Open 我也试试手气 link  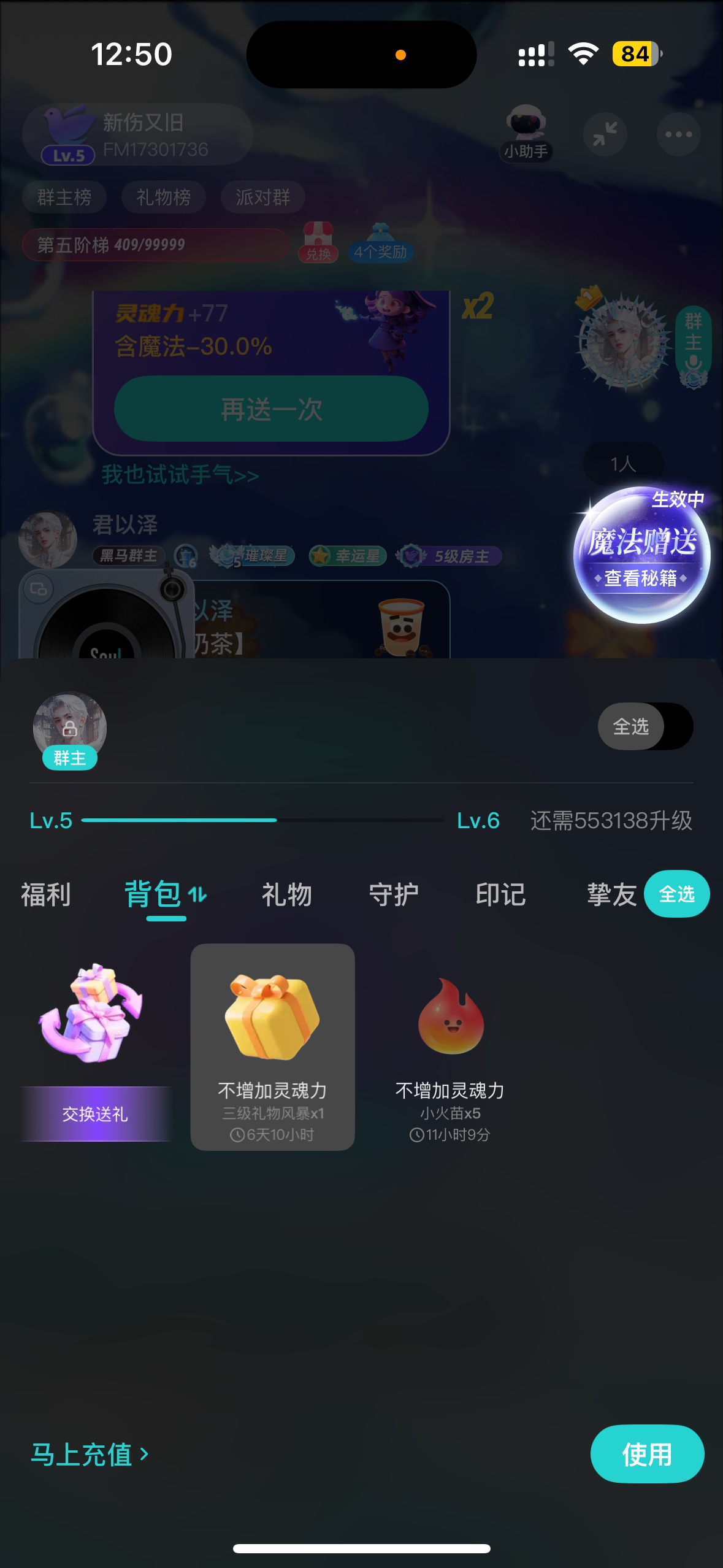coord(180,475)
